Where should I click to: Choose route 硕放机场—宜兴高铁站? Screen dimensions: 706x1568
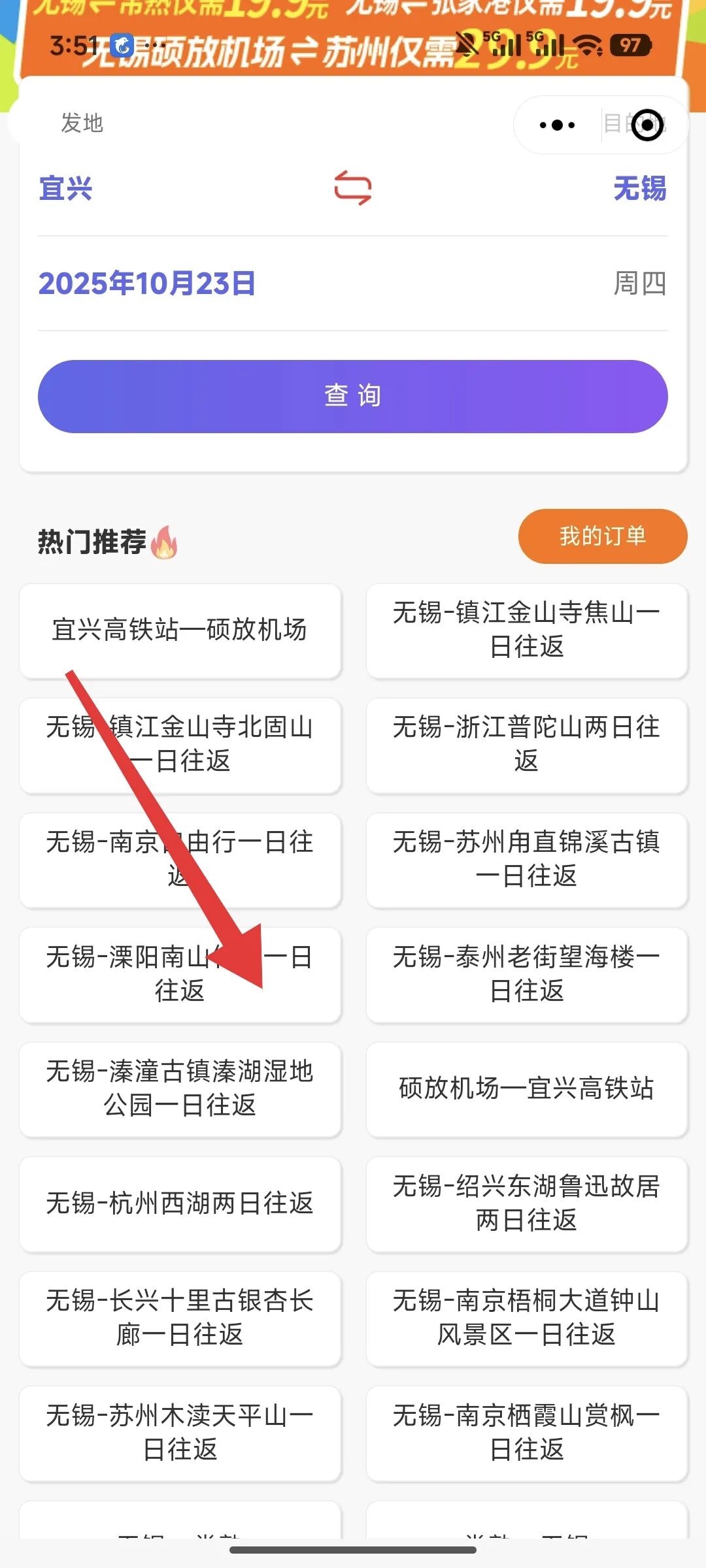[x=526, y=1088]
